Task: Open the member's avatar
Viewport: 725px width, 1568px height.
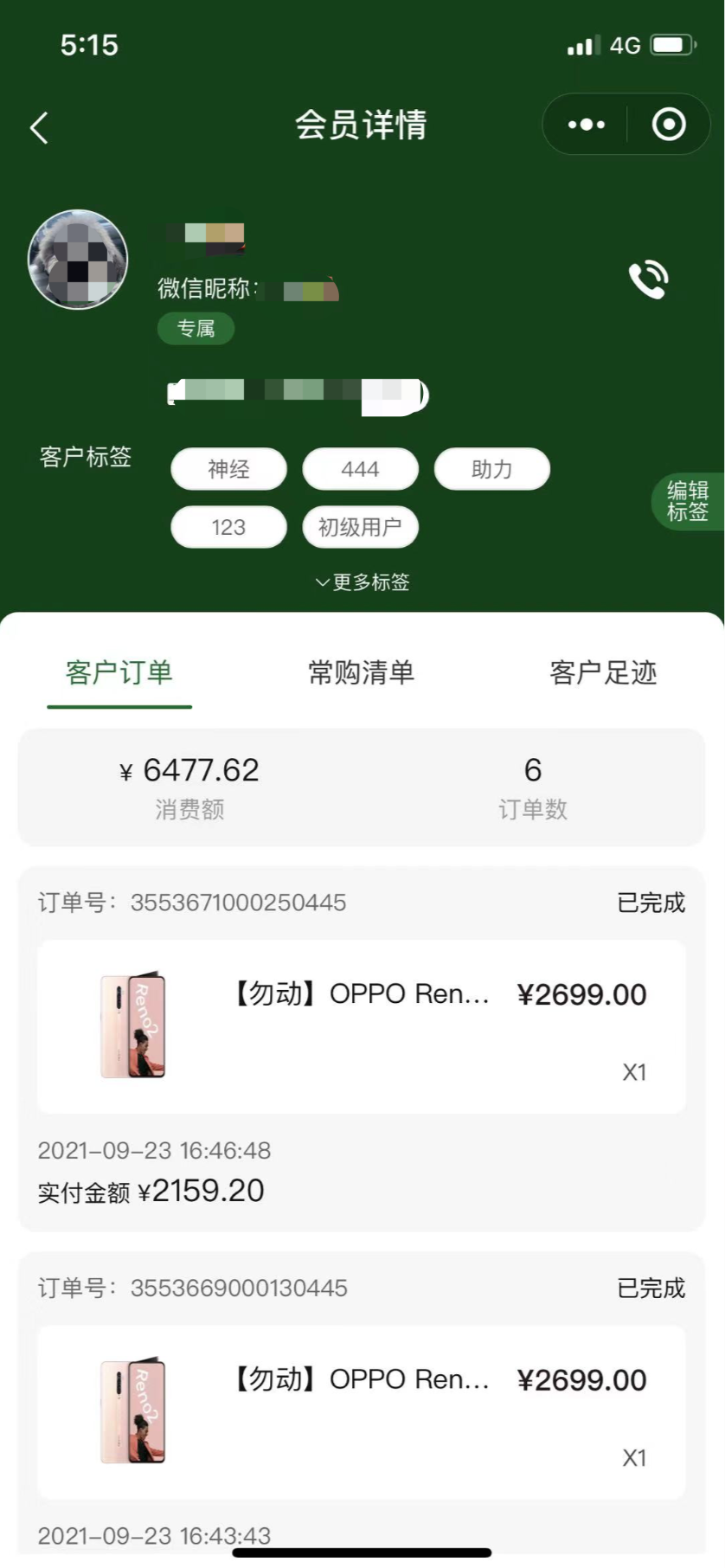Action: click(x=78, y=260)
